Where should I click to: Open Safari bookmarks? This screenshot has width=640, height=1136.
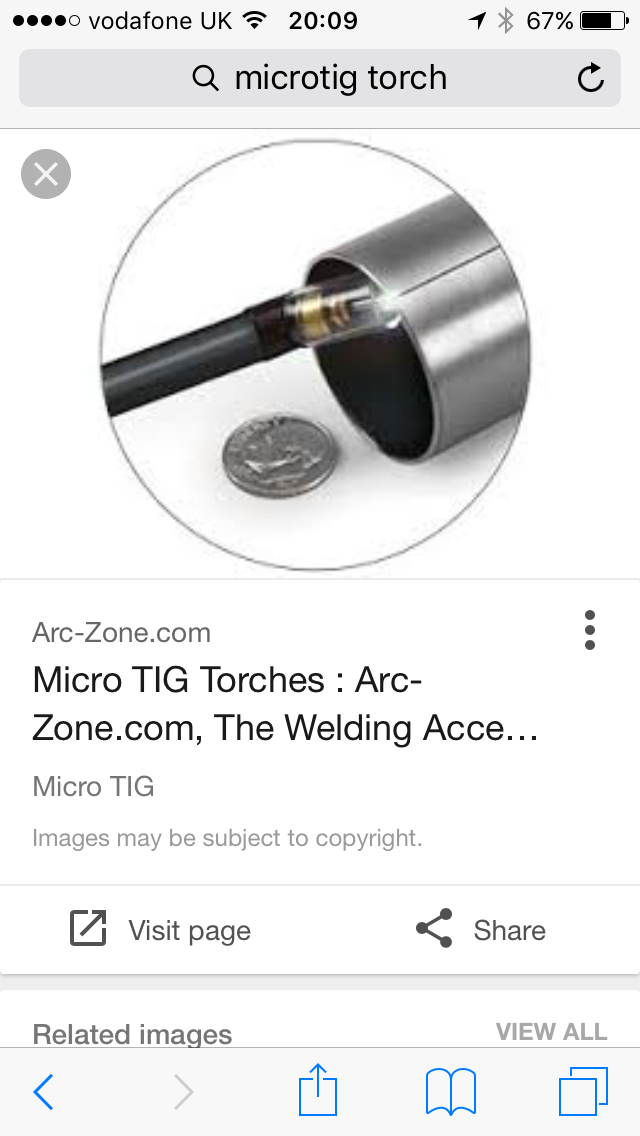pyautogui.click(x=451, y=1092)
